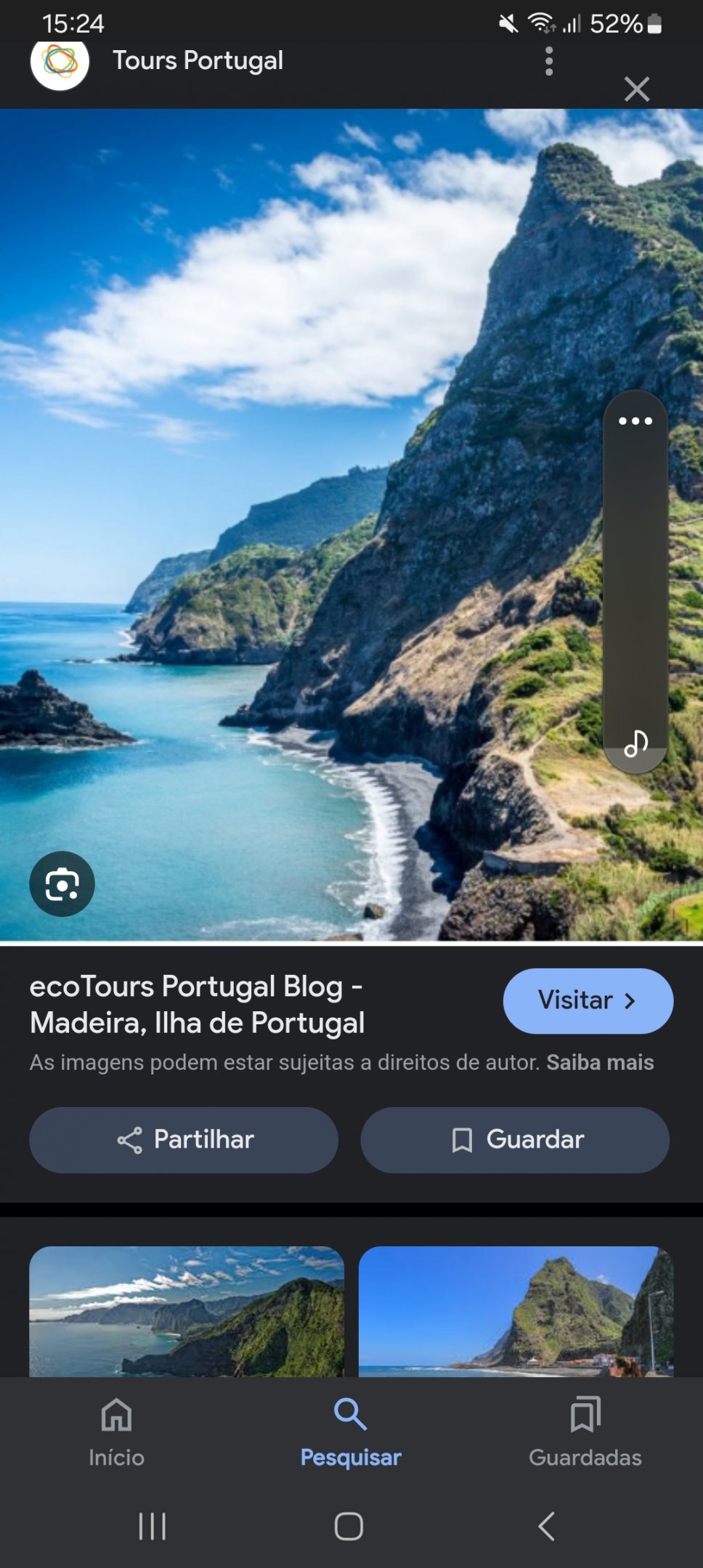
Task: Open the related beach and peak thumbnail
Action: [516, 1311]
